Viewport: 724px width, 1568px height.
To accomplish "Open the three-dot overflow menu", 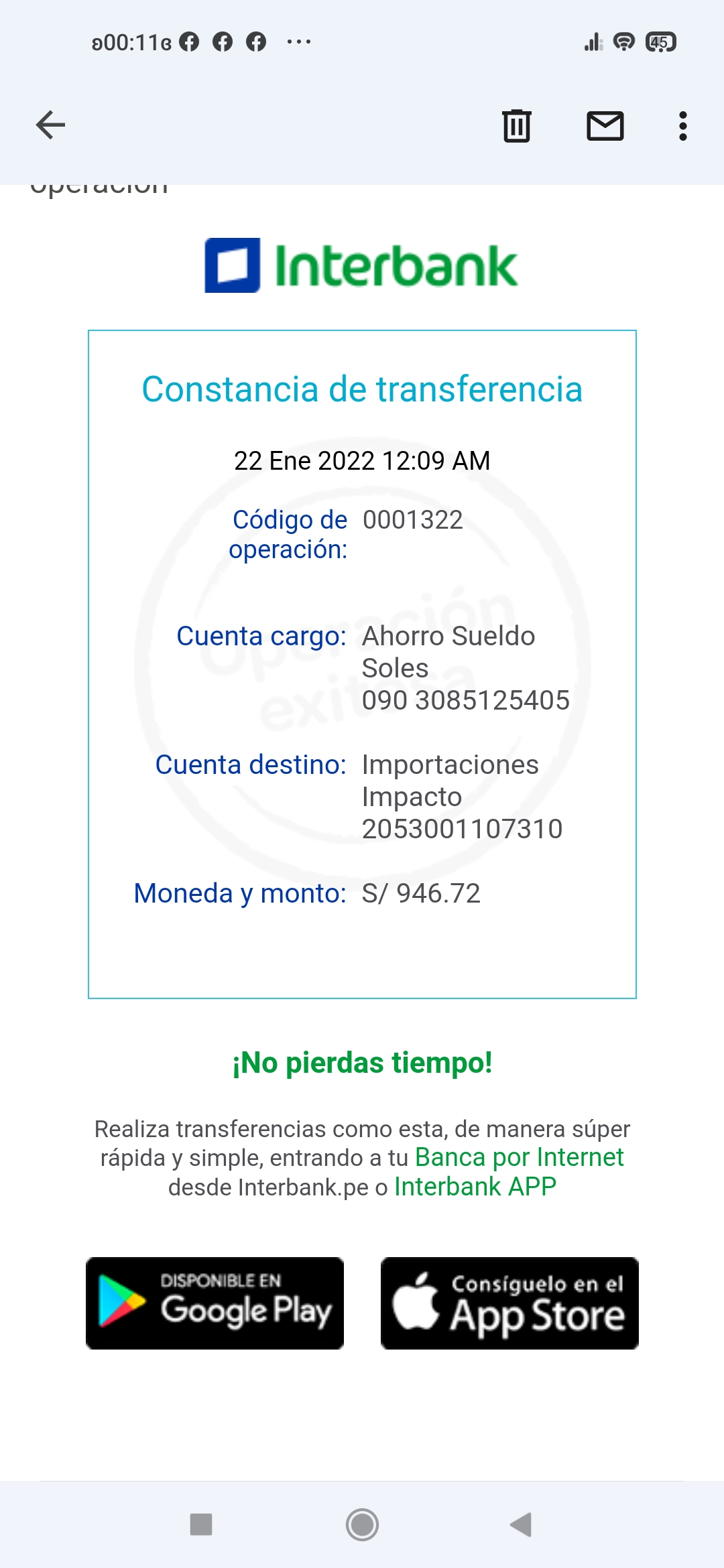I will click(x=682, y=125).
